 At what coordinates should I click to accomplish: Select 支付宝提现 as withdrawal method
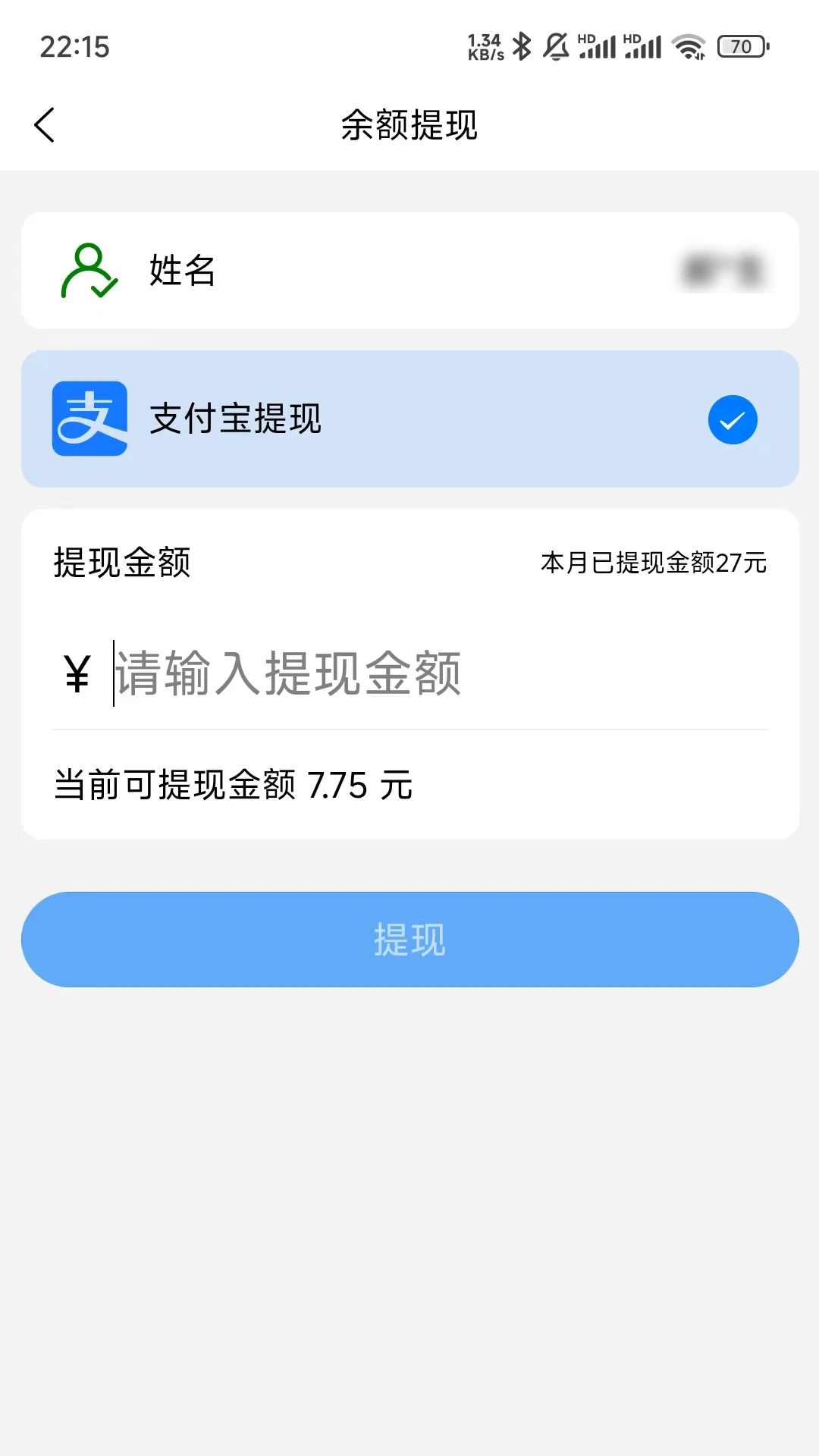point(409,419)
